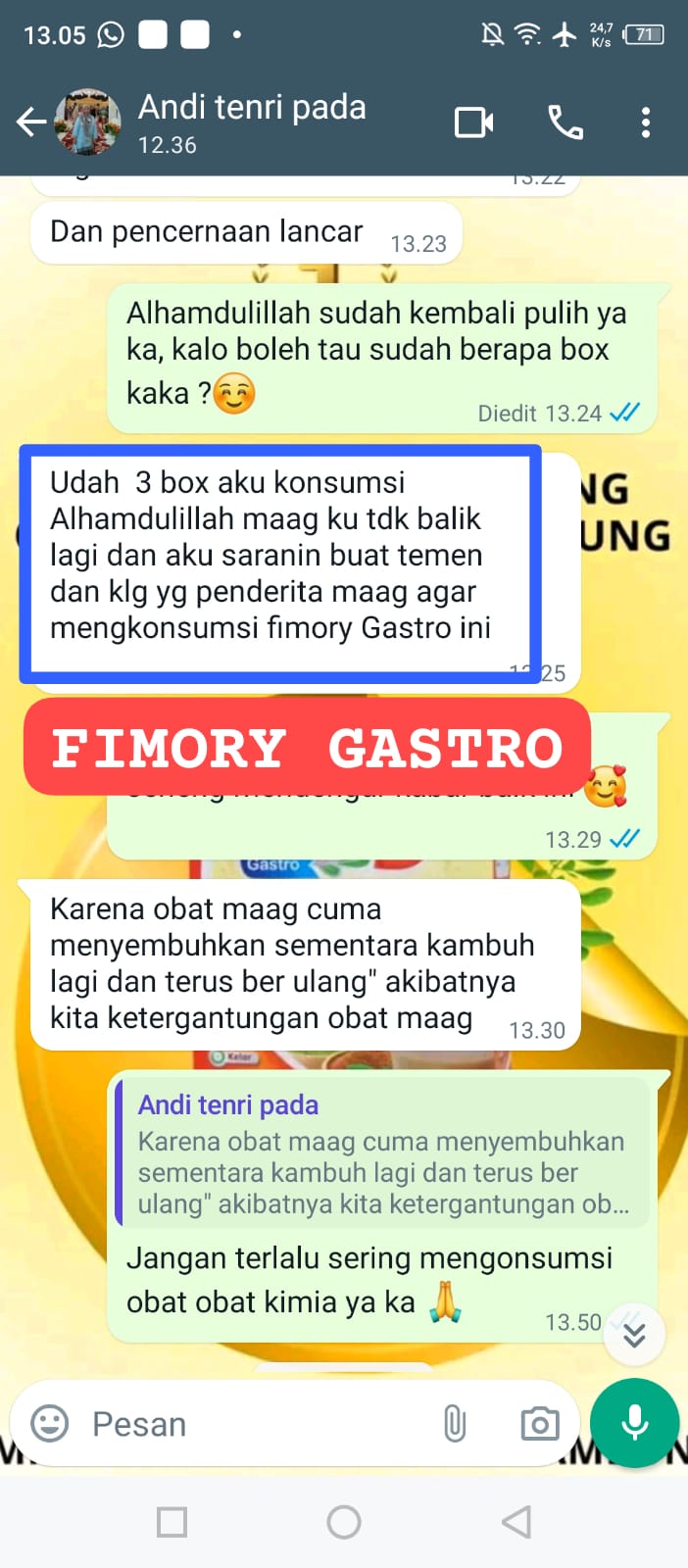Open the emoji picker
Viewport: 688px width, 1568px height.
click(50, 1423)
